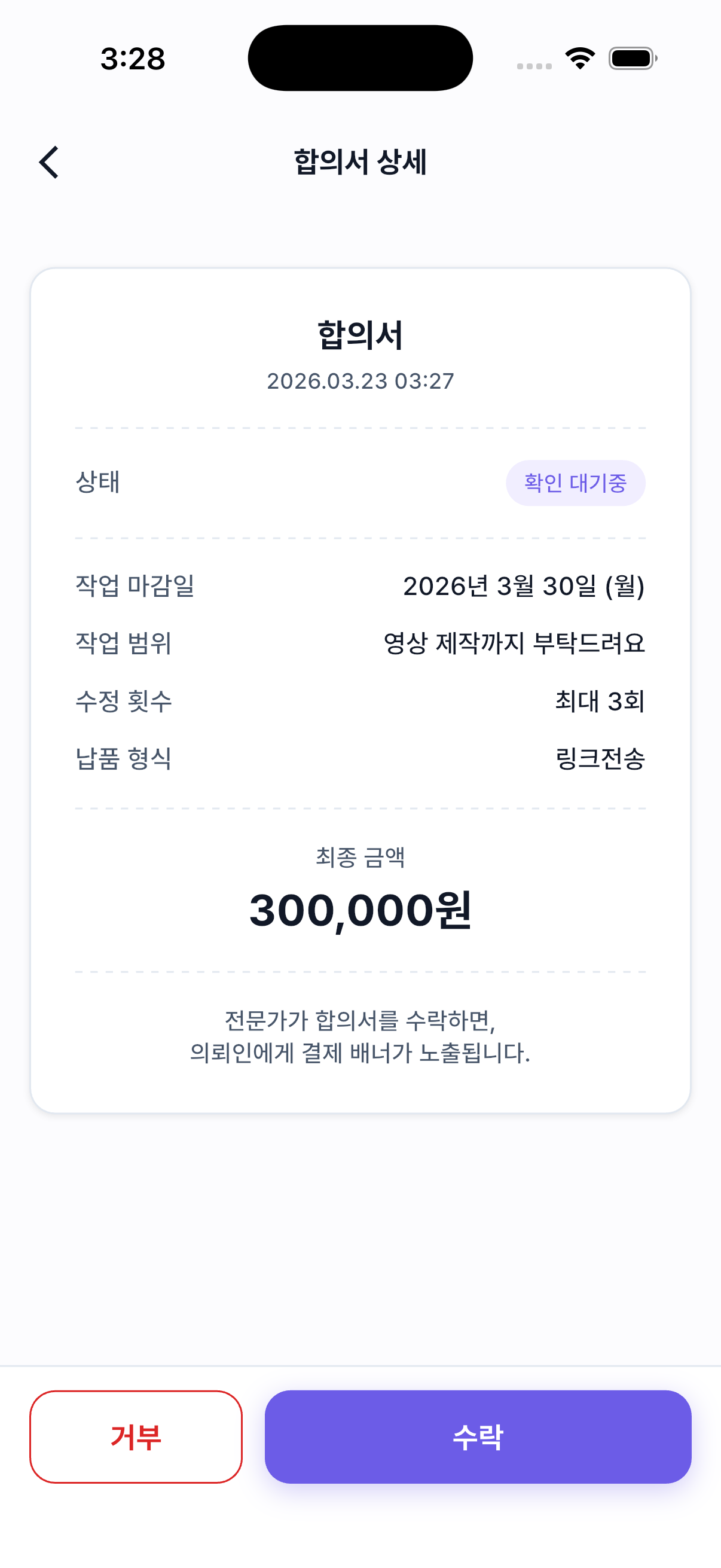
Task: Tap the 합의서 상세 header title
Action: [360, 160]
